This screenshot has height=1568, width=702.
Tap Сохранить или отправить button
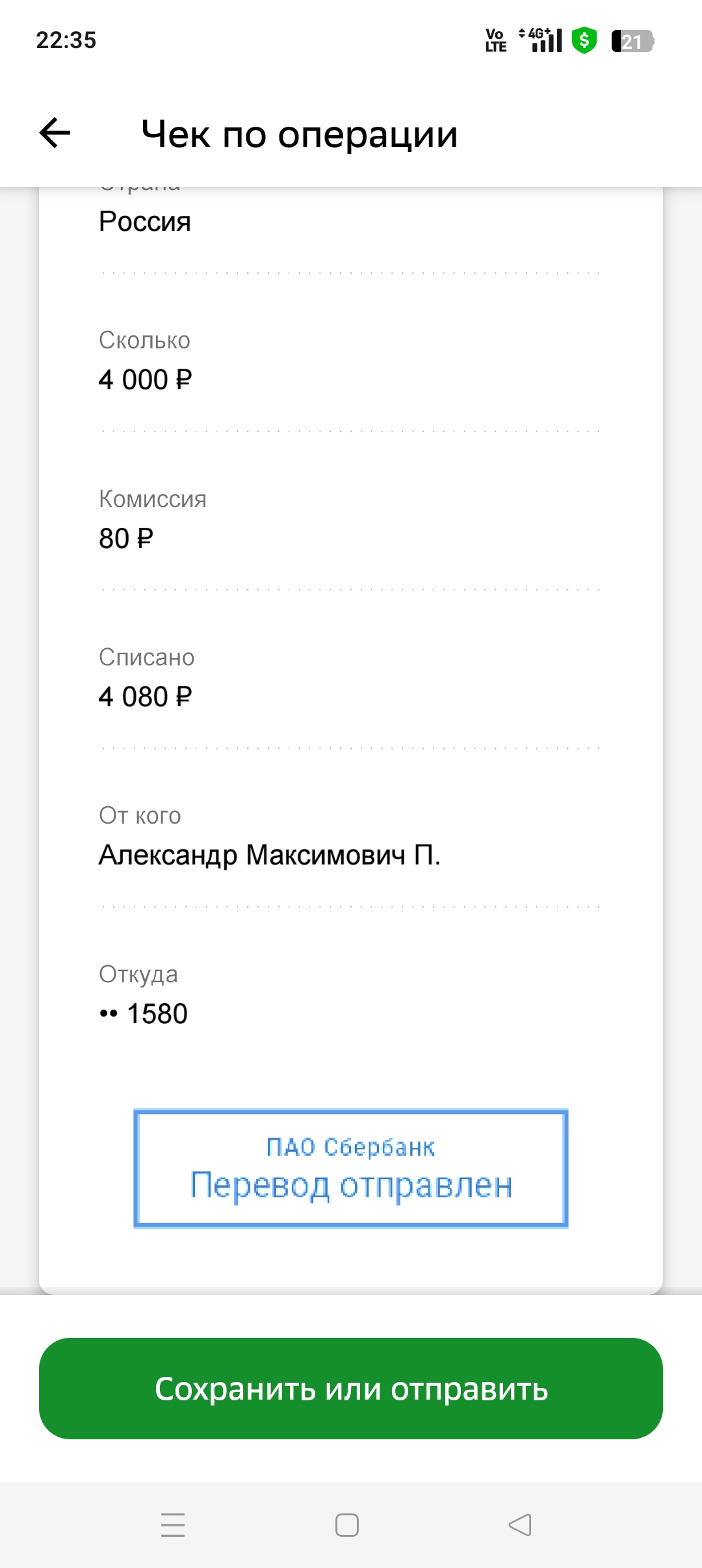point(351,1388)
